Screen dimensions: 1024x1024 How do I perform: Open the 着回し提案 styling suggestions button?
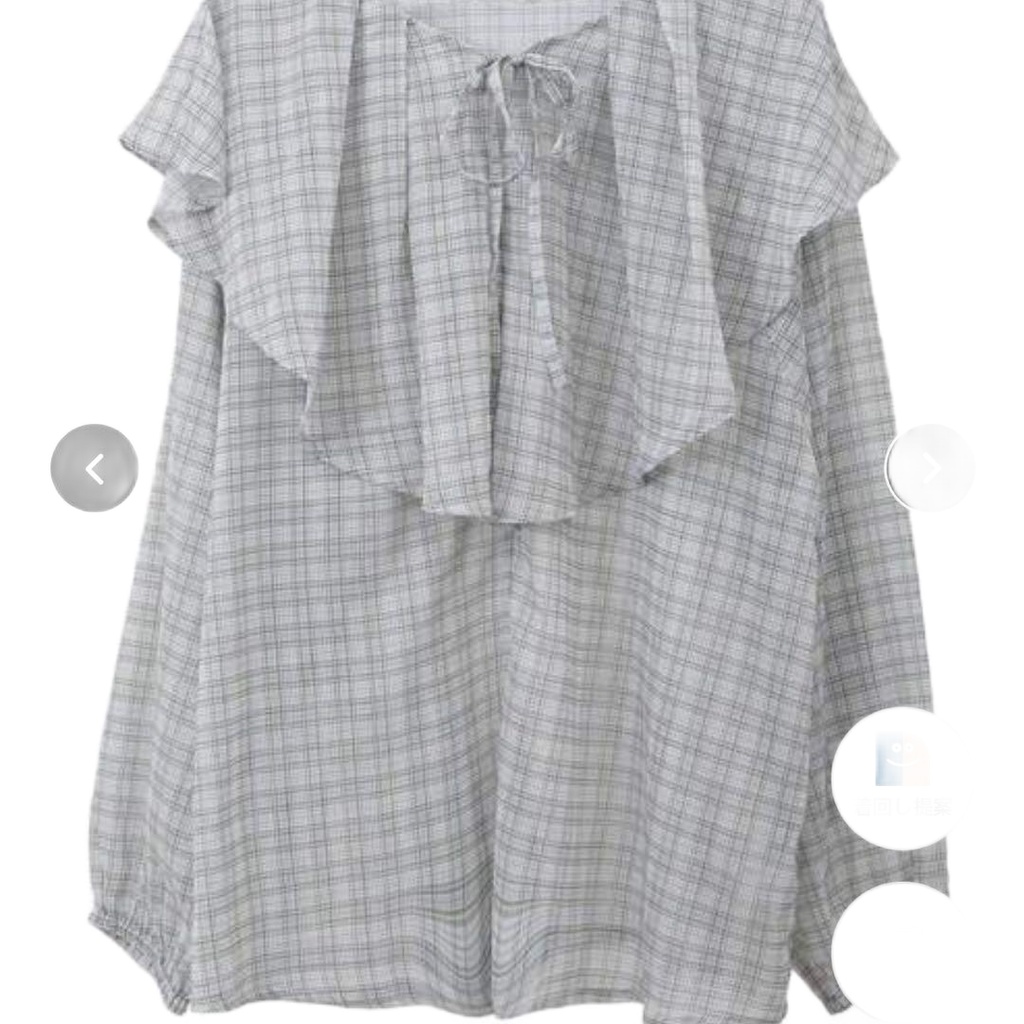(x=903, y=778)
